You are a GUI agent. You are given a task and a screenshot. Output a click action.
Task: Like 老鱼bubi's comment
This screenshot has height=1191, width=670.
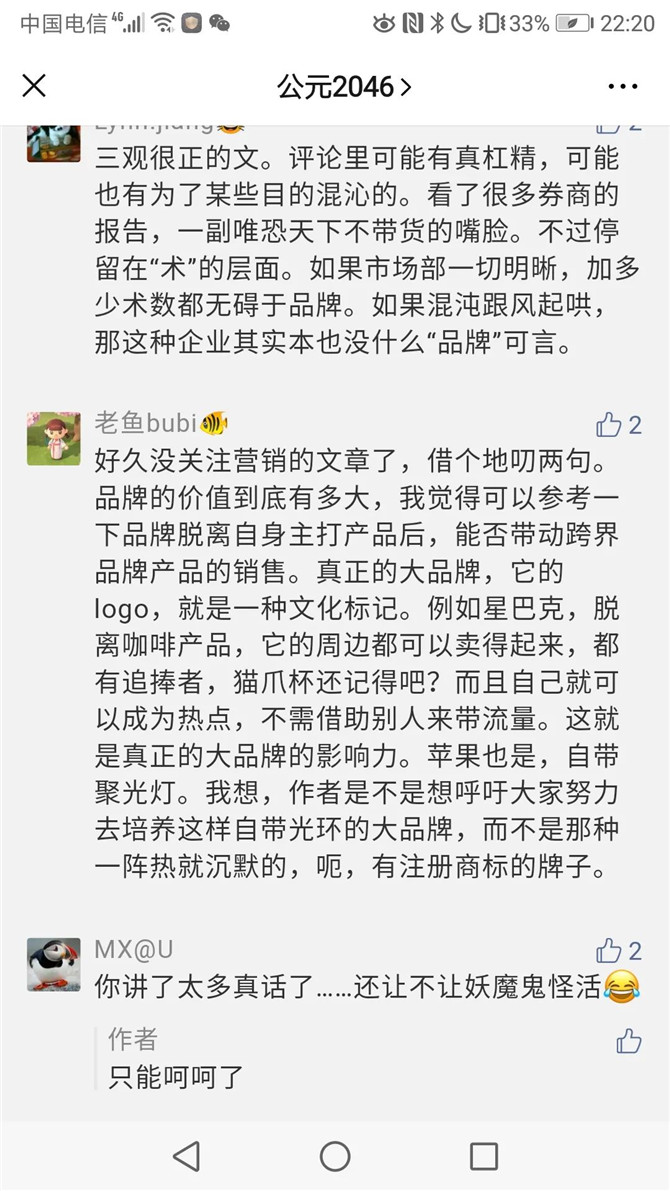point(610,425)
